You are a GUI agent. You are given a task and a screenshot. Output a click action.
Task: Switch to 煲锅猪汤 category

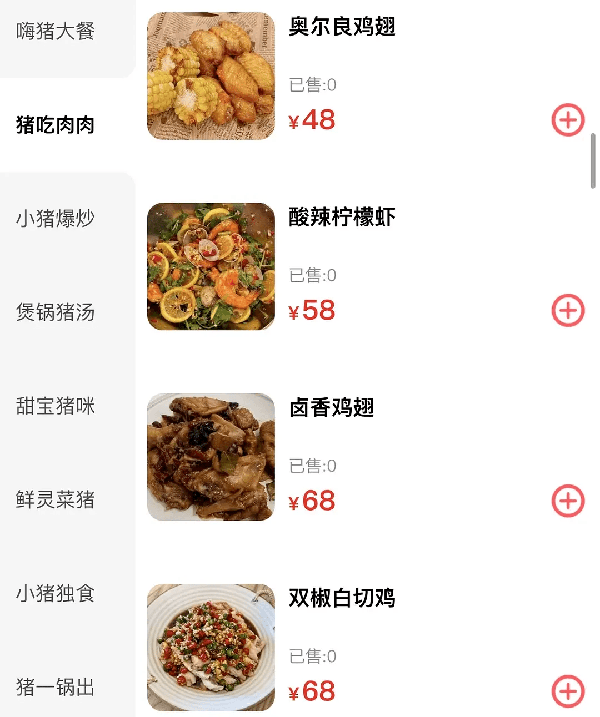[56, 312]
